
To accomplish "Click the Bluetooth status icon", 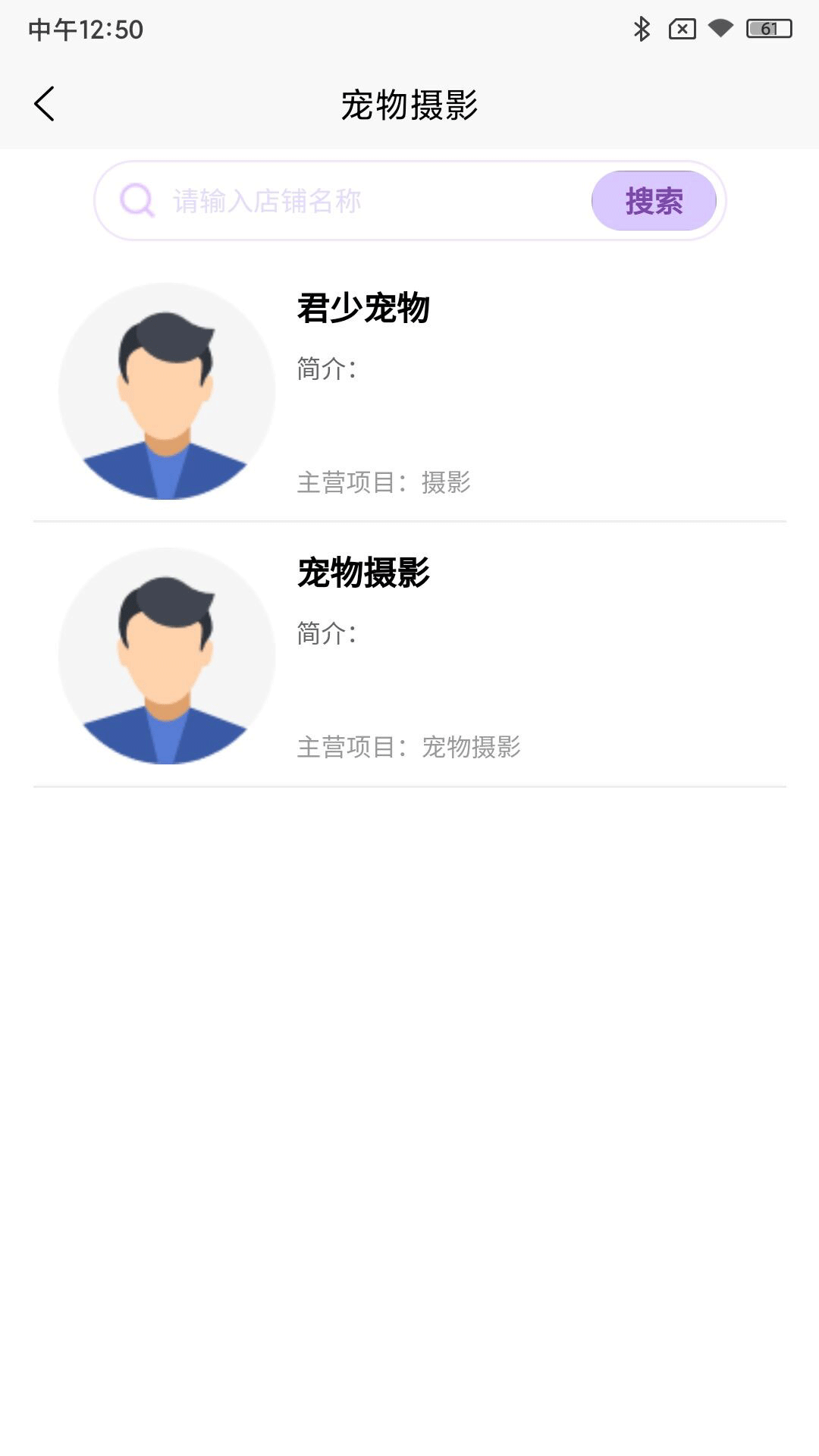I will point(641,29).
